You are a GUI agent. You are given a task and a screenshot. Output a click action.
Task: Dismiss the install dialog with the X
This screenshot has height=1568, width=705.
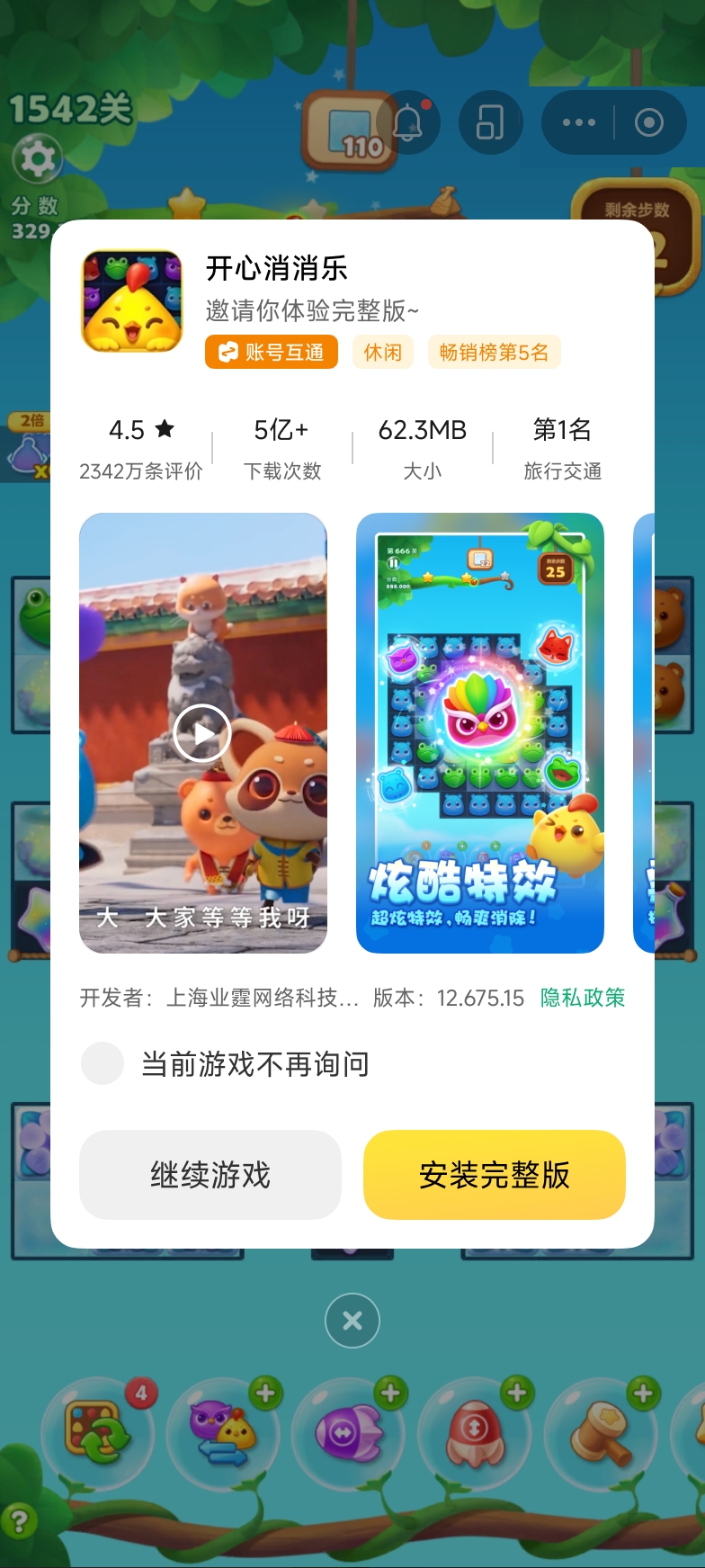point(352,1321)
